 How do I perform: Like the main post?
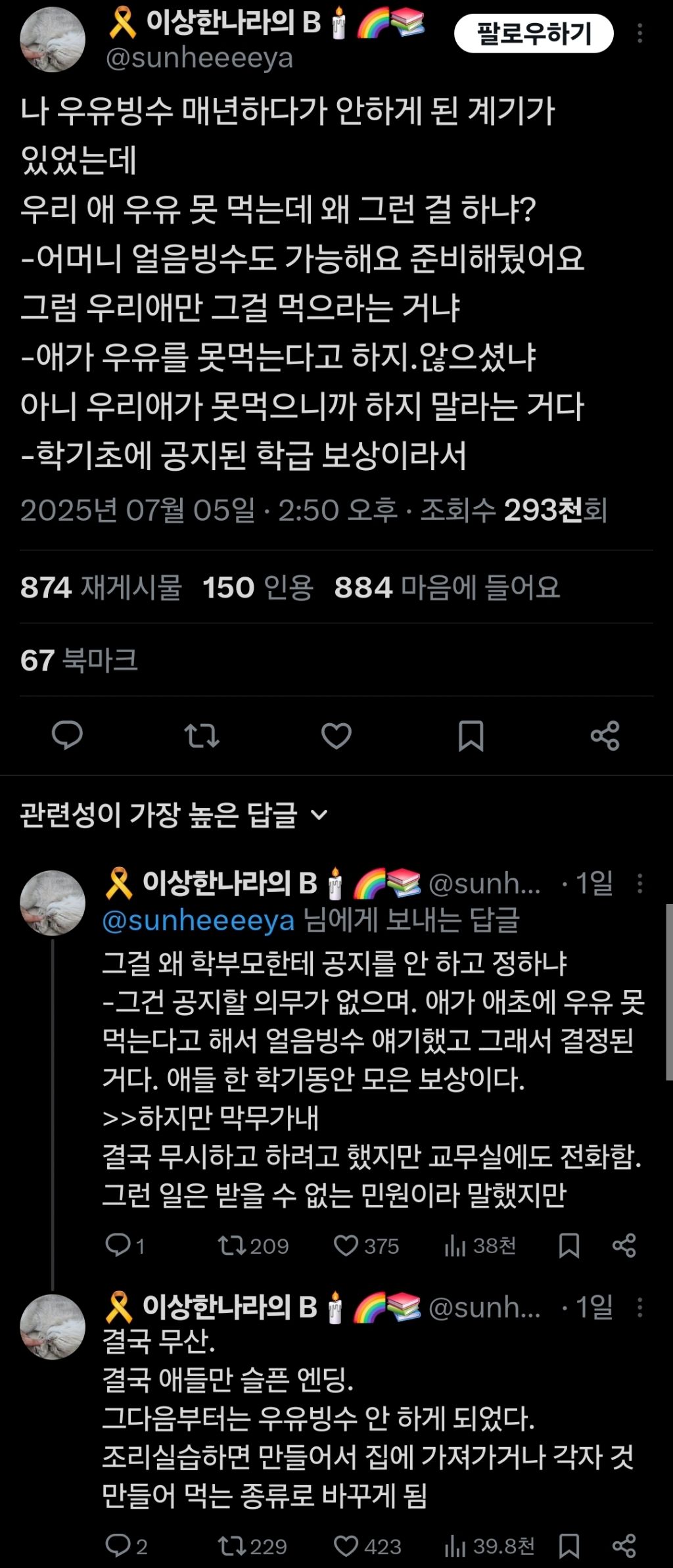point(336,735)
